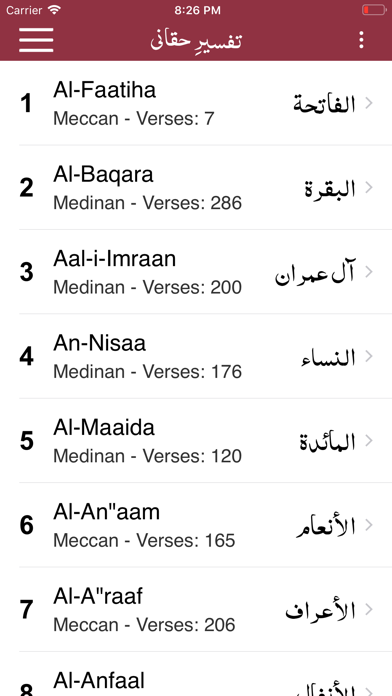Open the three-dot overflow menu
Viewport: 392px width, 696px height.
pyautogui.click(x=361, y=40)
